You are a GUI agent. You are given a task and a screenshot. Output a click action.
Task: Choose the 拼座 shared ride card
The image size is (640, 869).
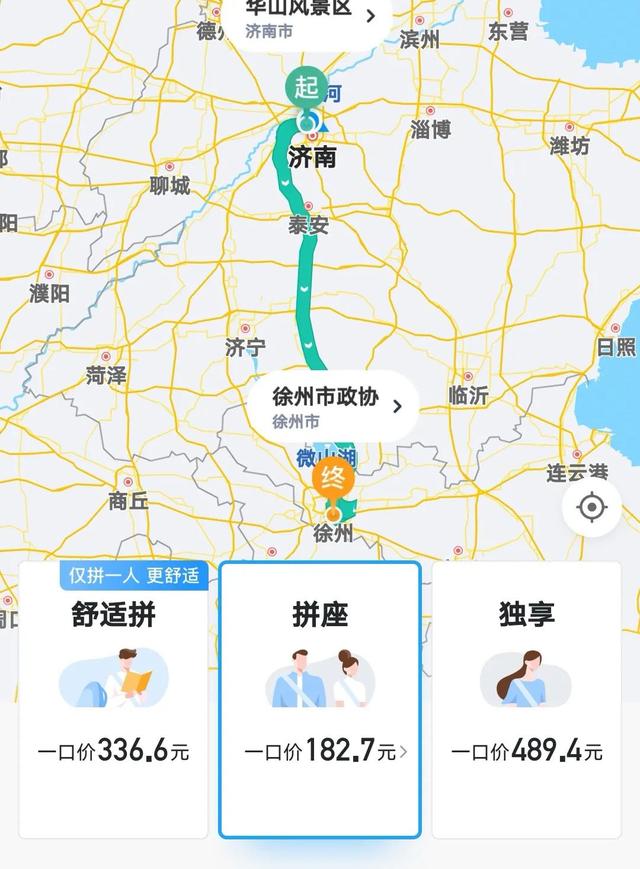pos(320,699)
